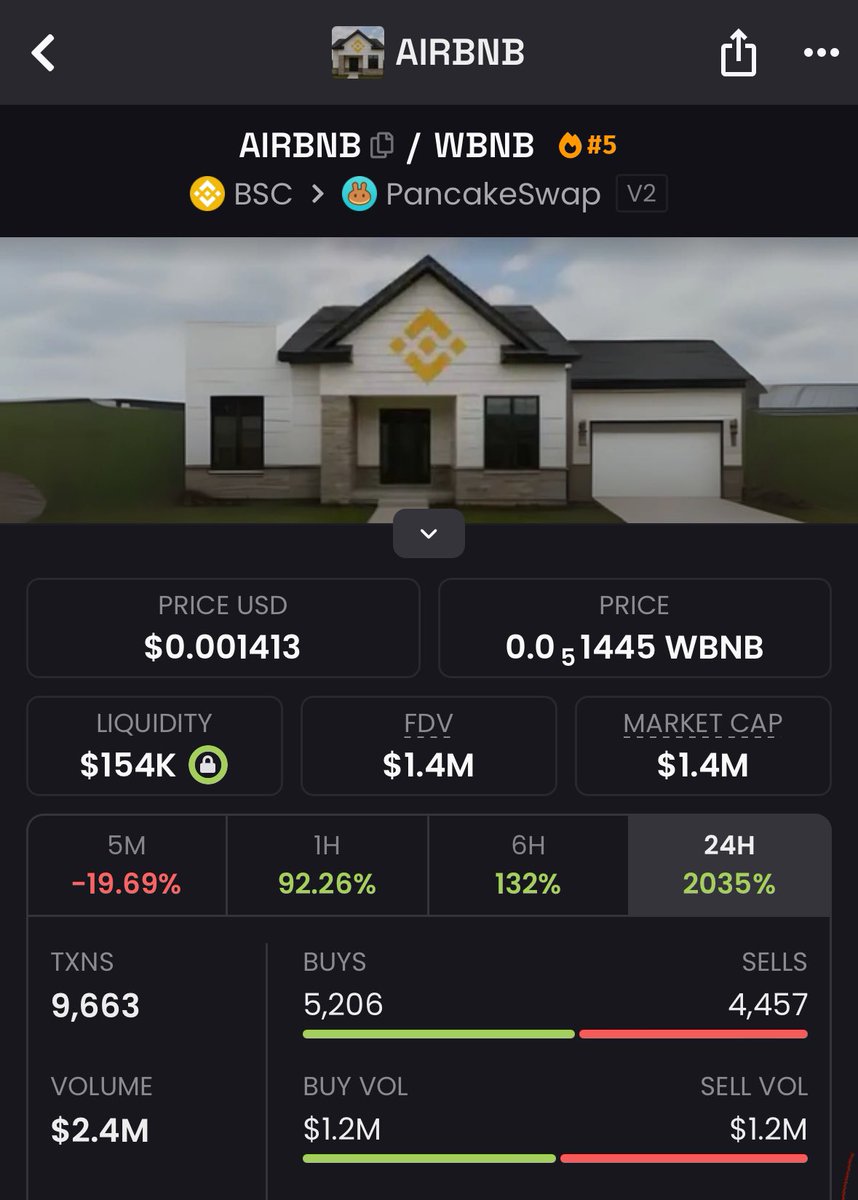Go back using the top-left arrow
858x1200 pixels.
43,53
